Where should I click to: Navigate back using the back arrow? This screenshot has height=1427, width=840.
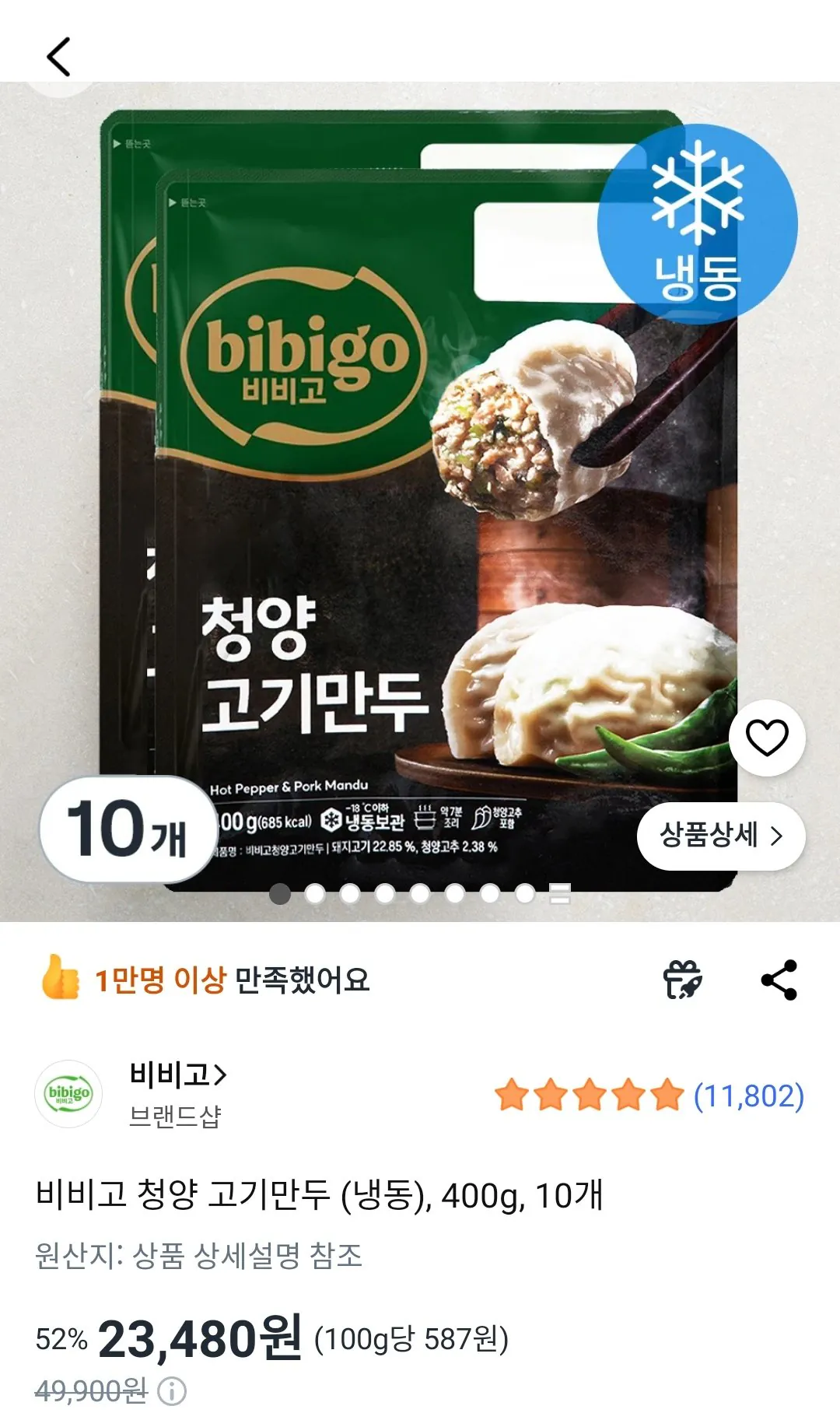pyautogui.click(x=58, y=54)
